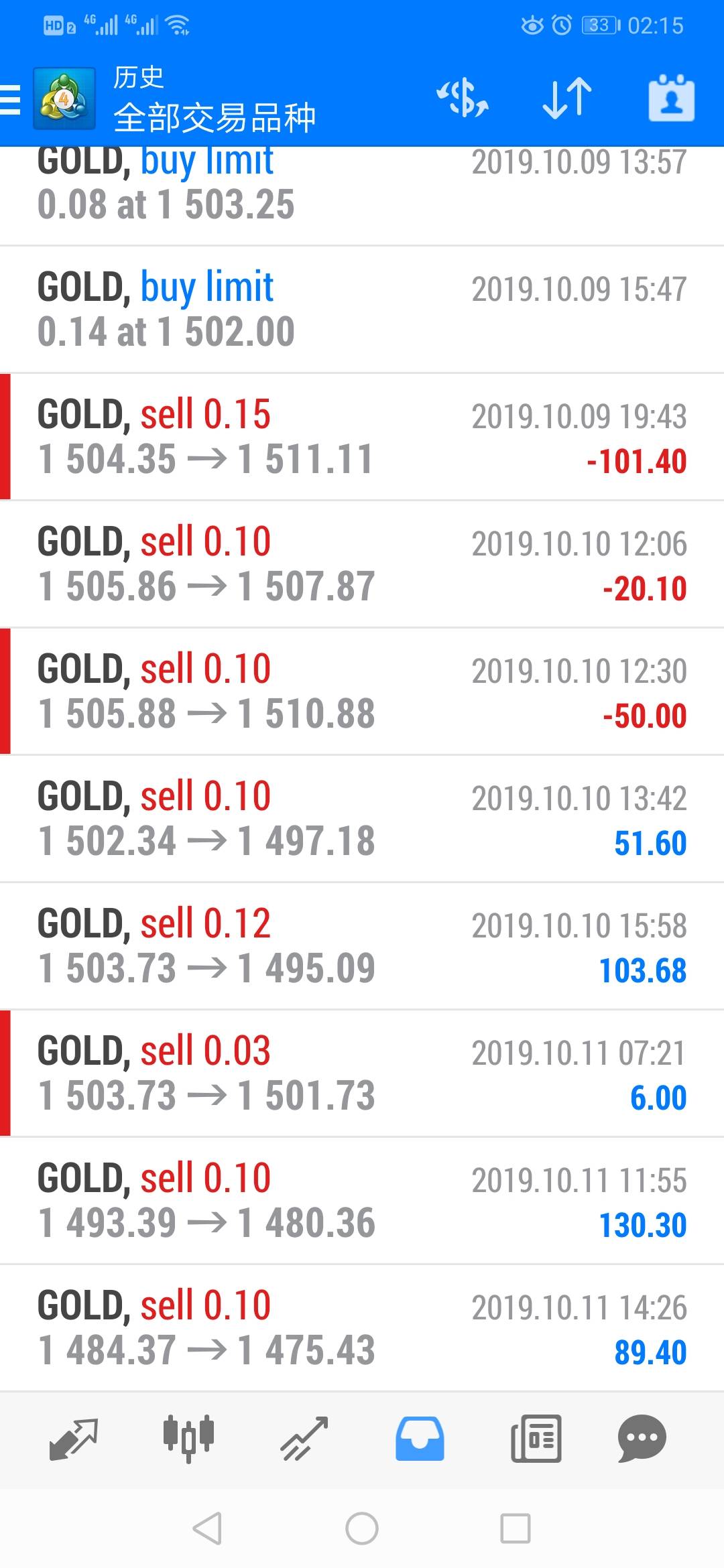Viewport: 724px width, 1568px height.
Task: Switch to the Trade tab
Action: tap(304, 1439)
